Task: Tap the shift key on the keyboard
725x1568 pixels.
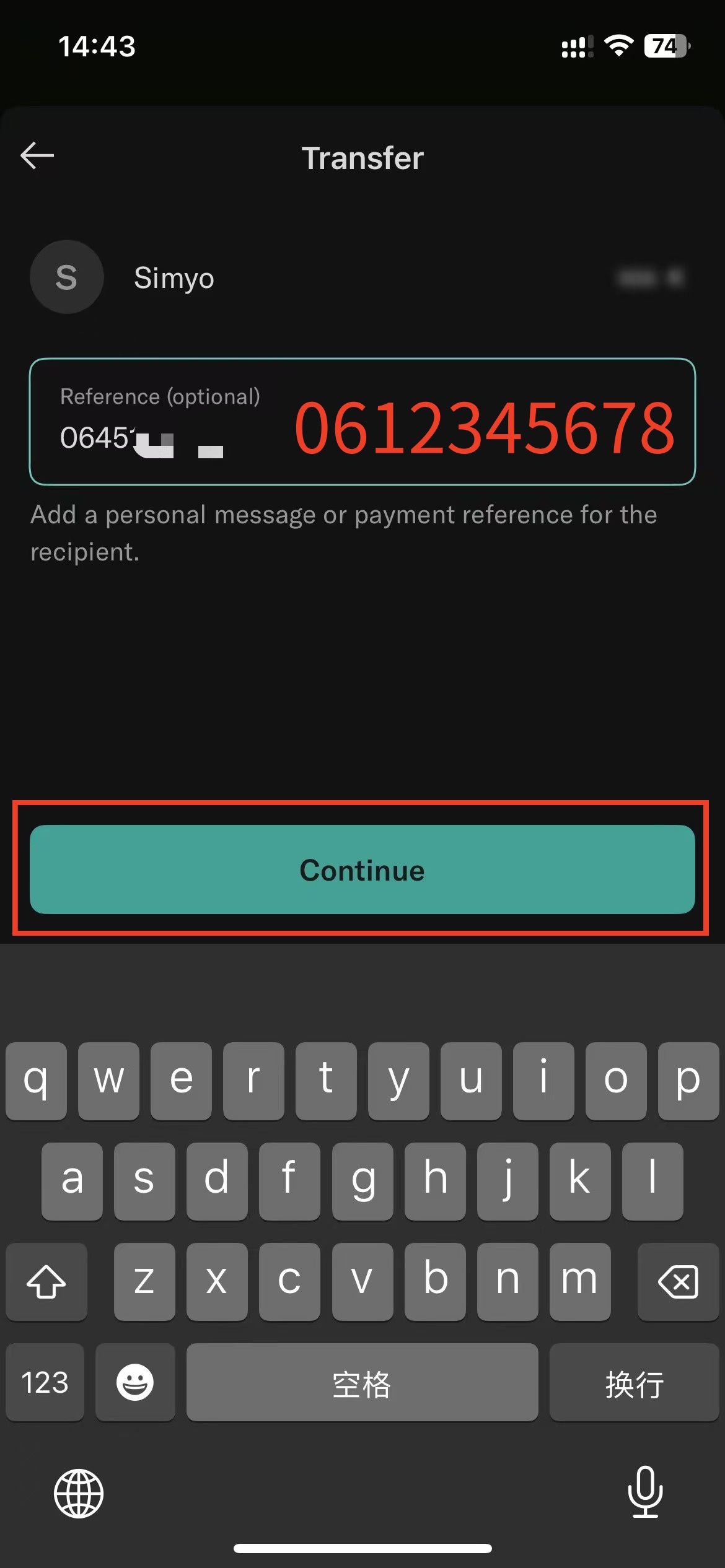Action: pos(46,1281)
